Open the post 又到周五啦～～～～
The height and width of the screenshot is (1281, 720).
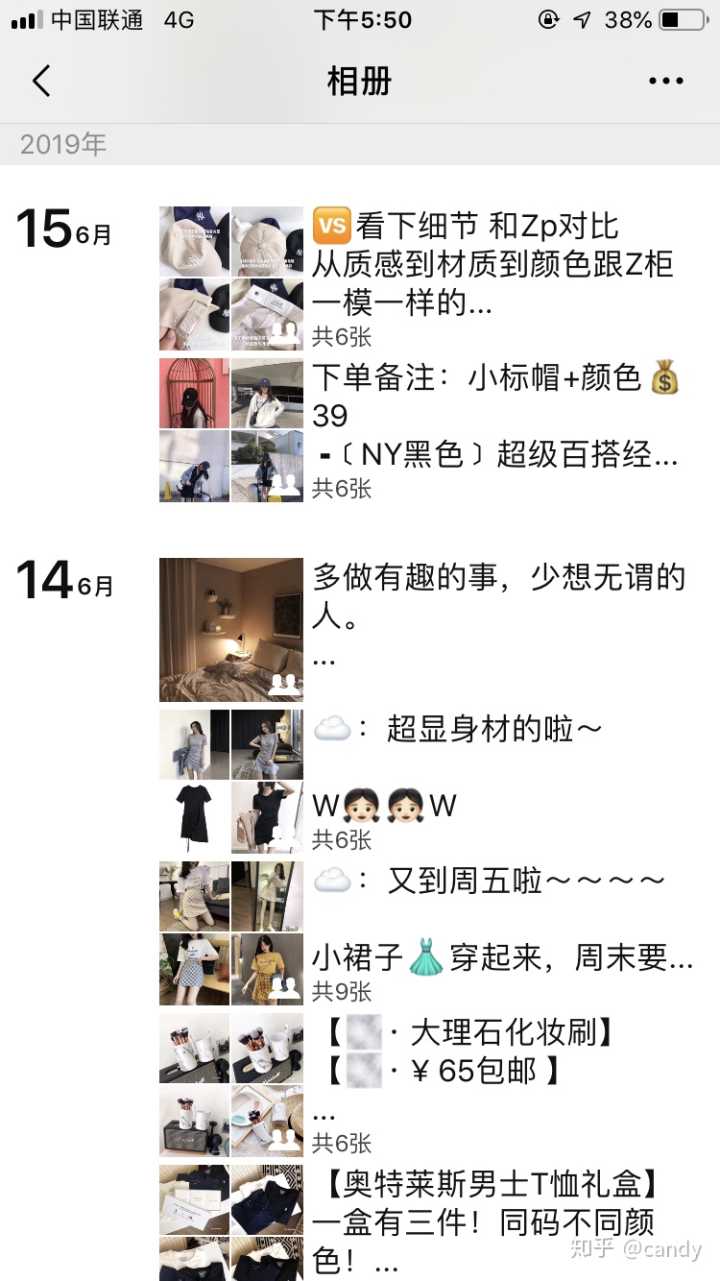click(488, 881)
